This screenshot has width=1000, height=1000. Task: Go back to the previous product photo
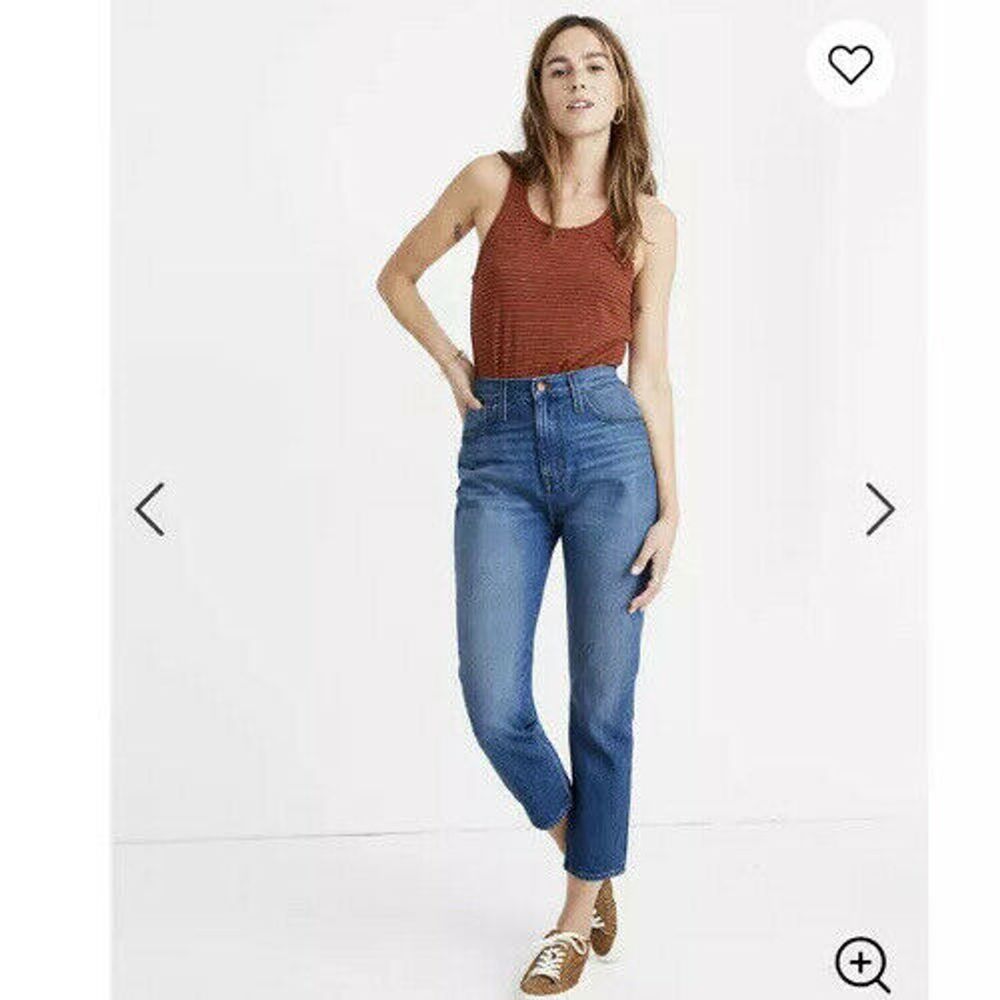pos(150,509)
